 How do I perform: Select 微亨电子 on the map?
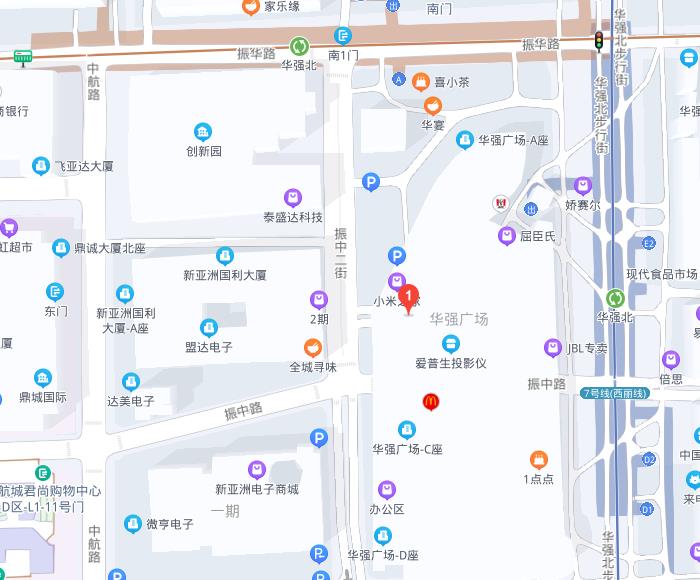pyautogui.click(x=133, y=523)
